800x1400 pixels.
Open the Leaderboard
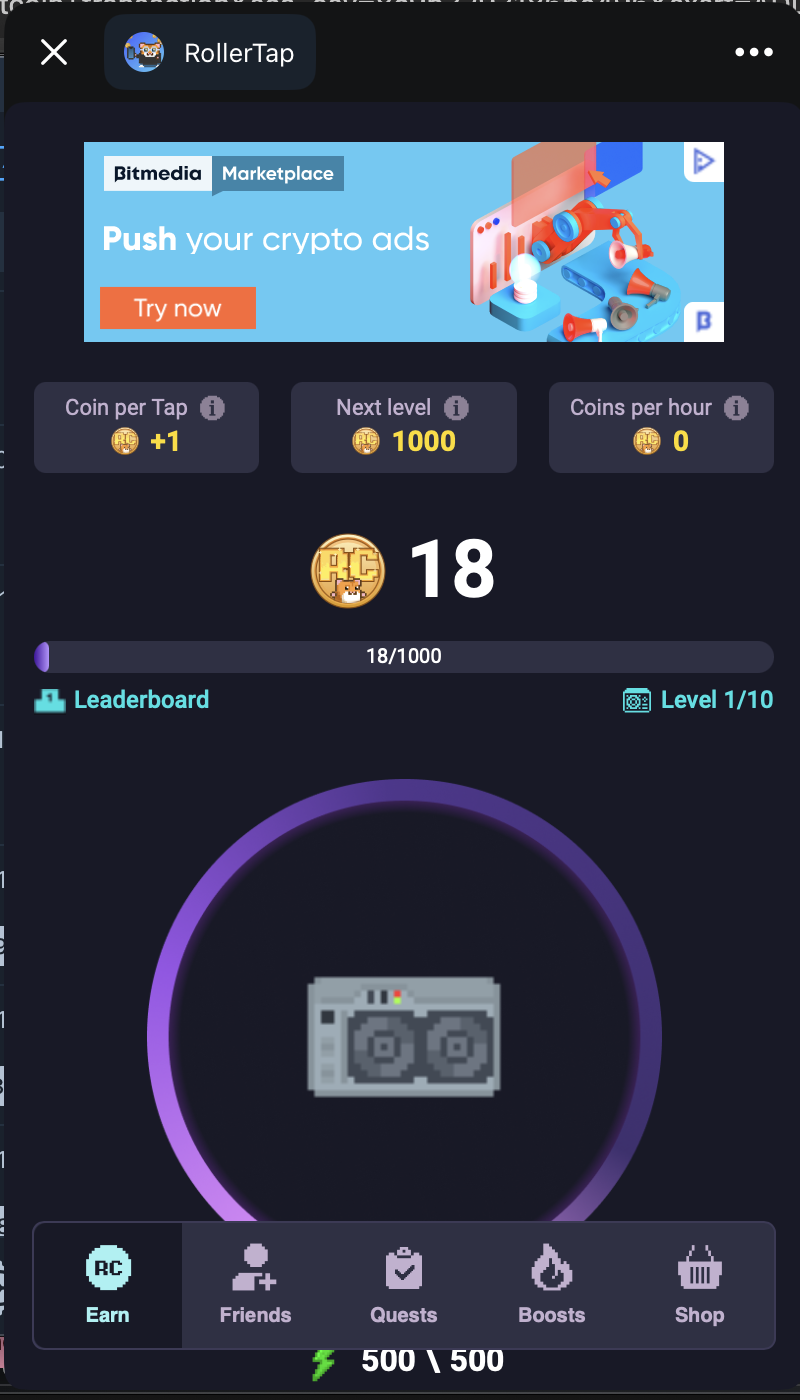click(x=122, y=700)
